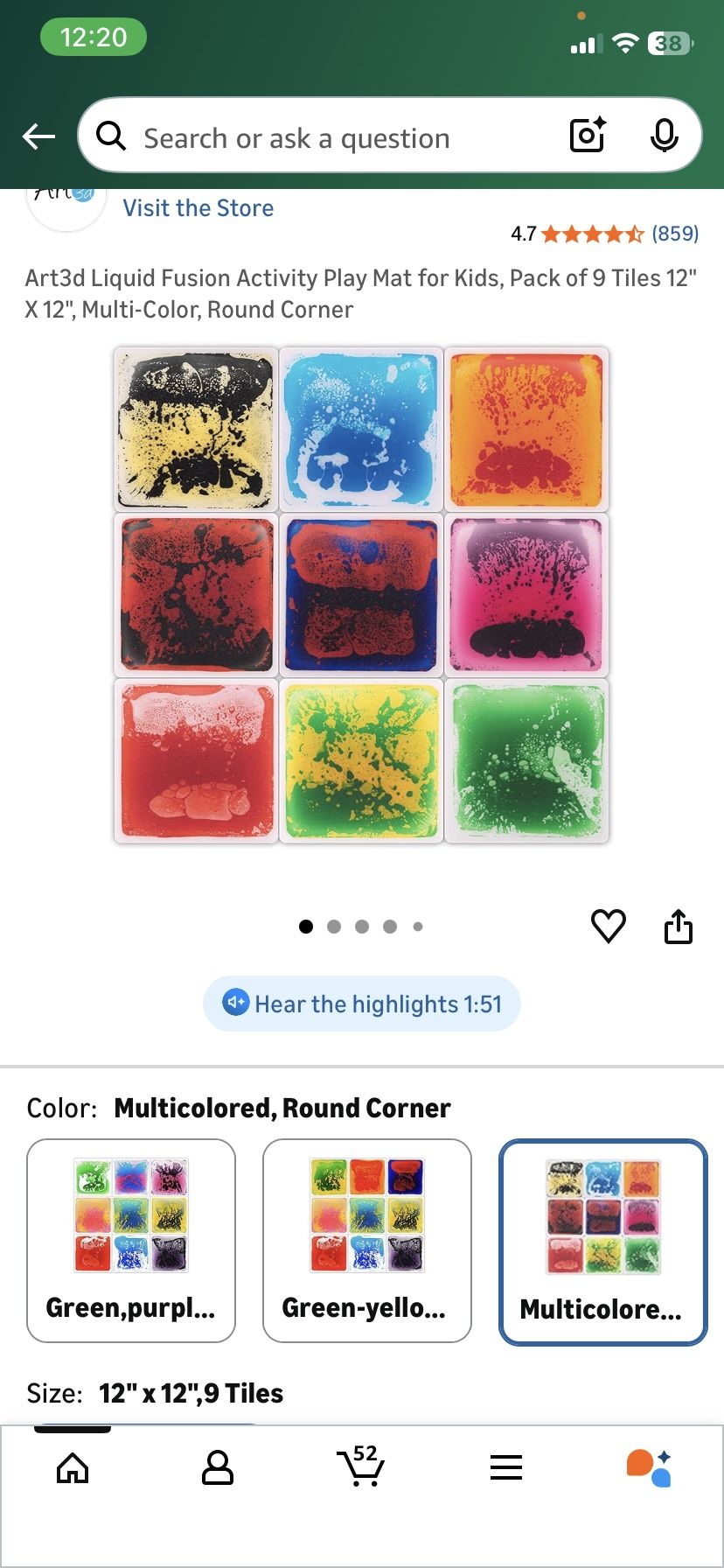The height and width of the screenshot is (1568, 724).
Task: Expand the Color options section
Action: (x=282, y=1107)
